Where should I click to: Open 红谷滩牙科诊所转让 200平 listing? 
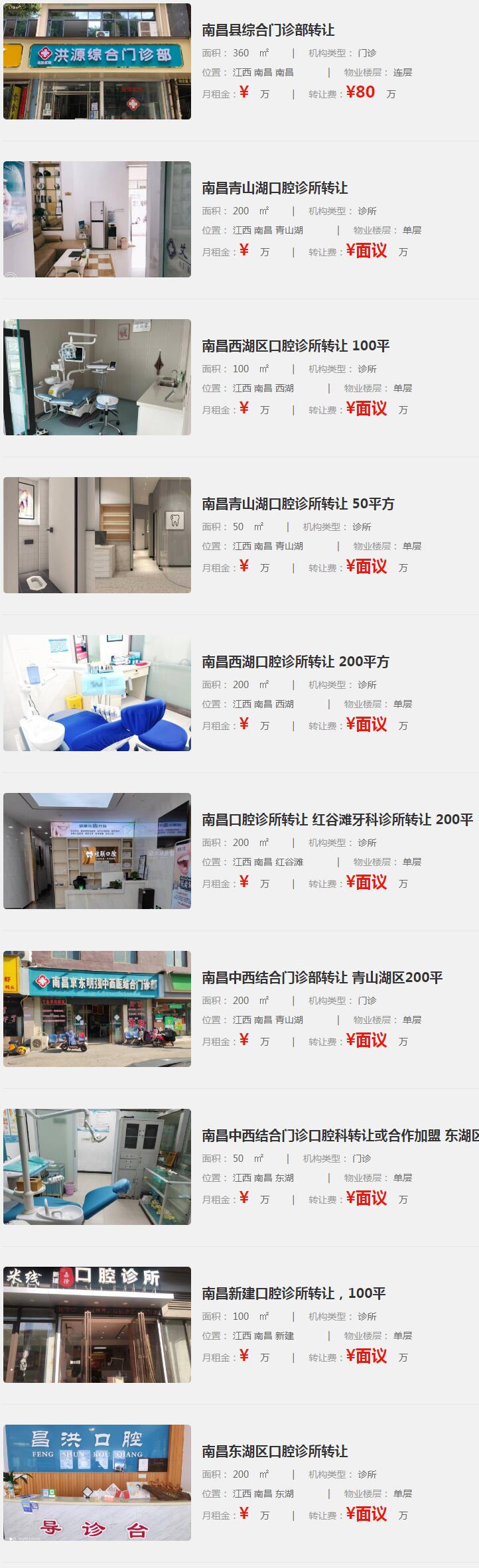(x=337, y=820)
